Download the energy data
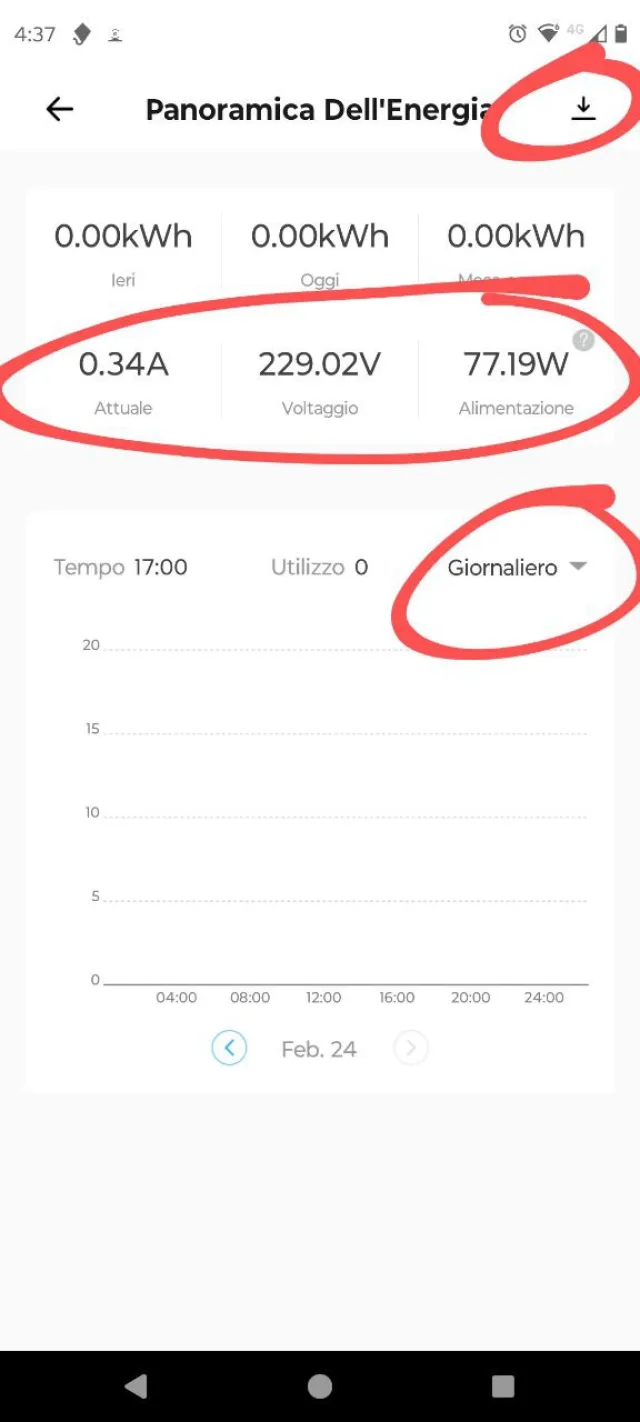 [583, 109]
